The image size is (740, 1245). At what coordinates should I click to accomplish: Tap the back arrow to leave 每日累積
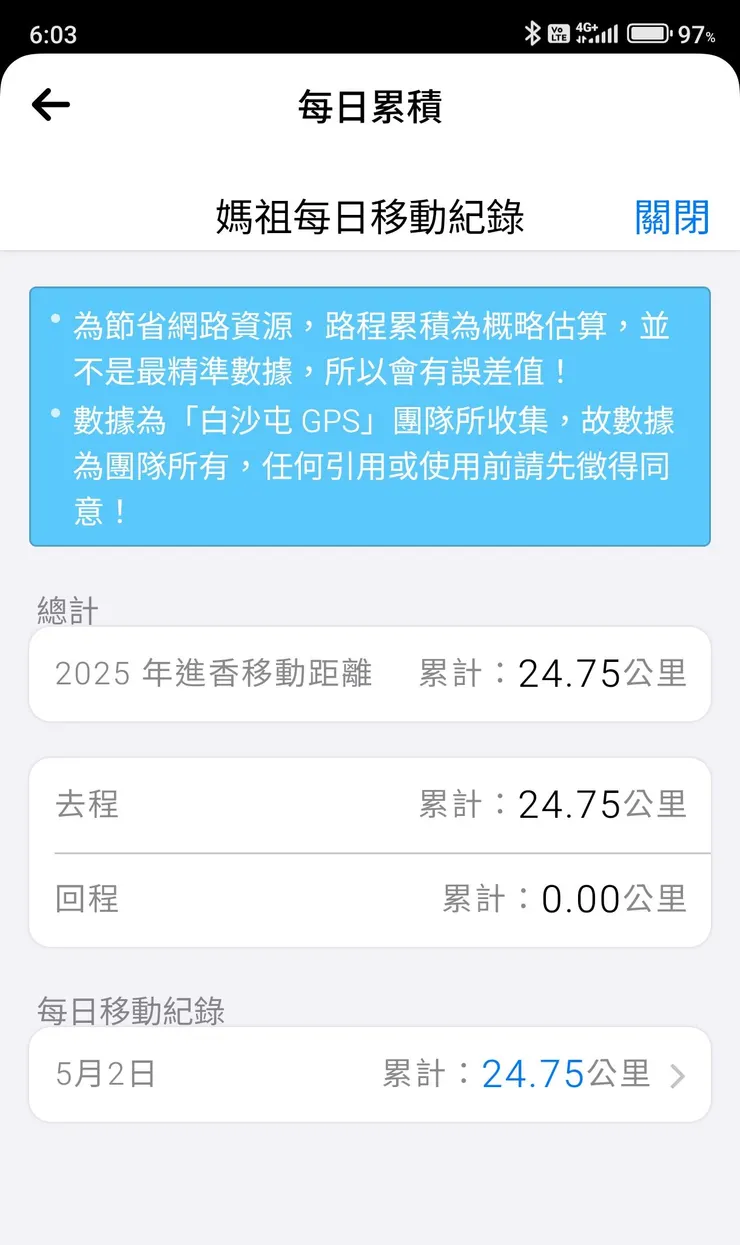point(49,105)
